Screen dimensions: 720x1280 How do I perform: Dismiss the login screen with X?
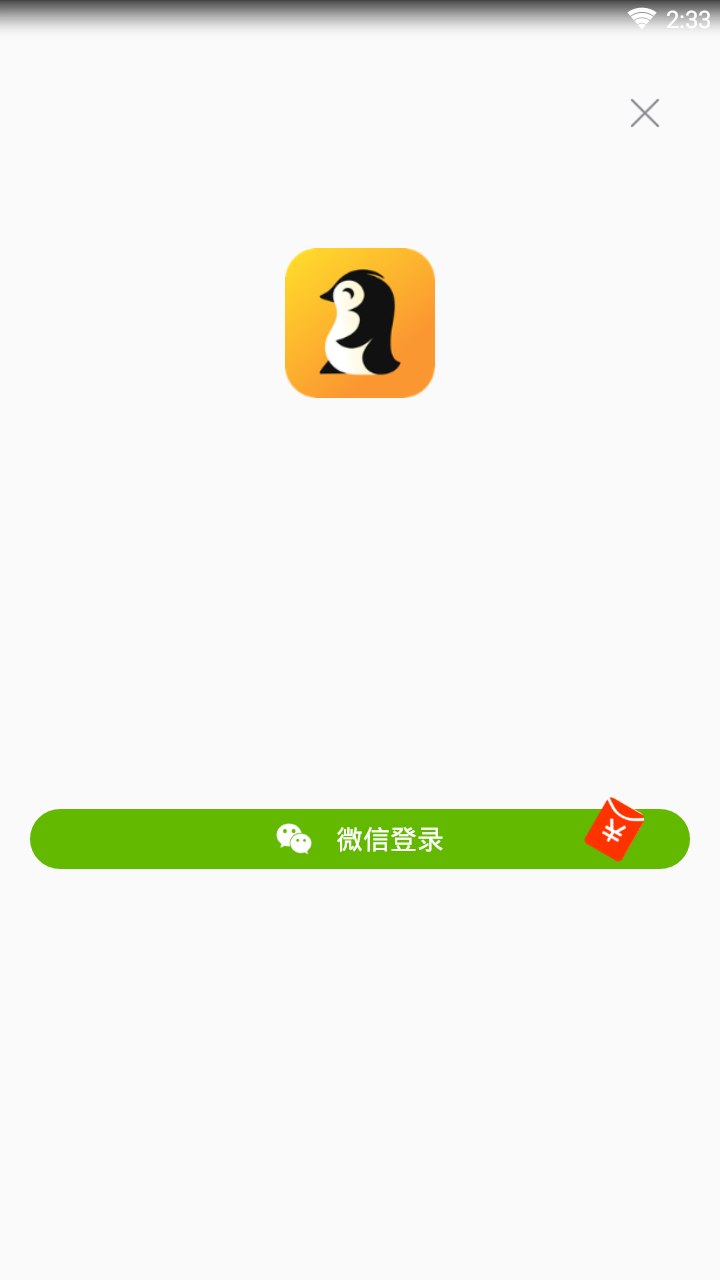click(644, 113)
